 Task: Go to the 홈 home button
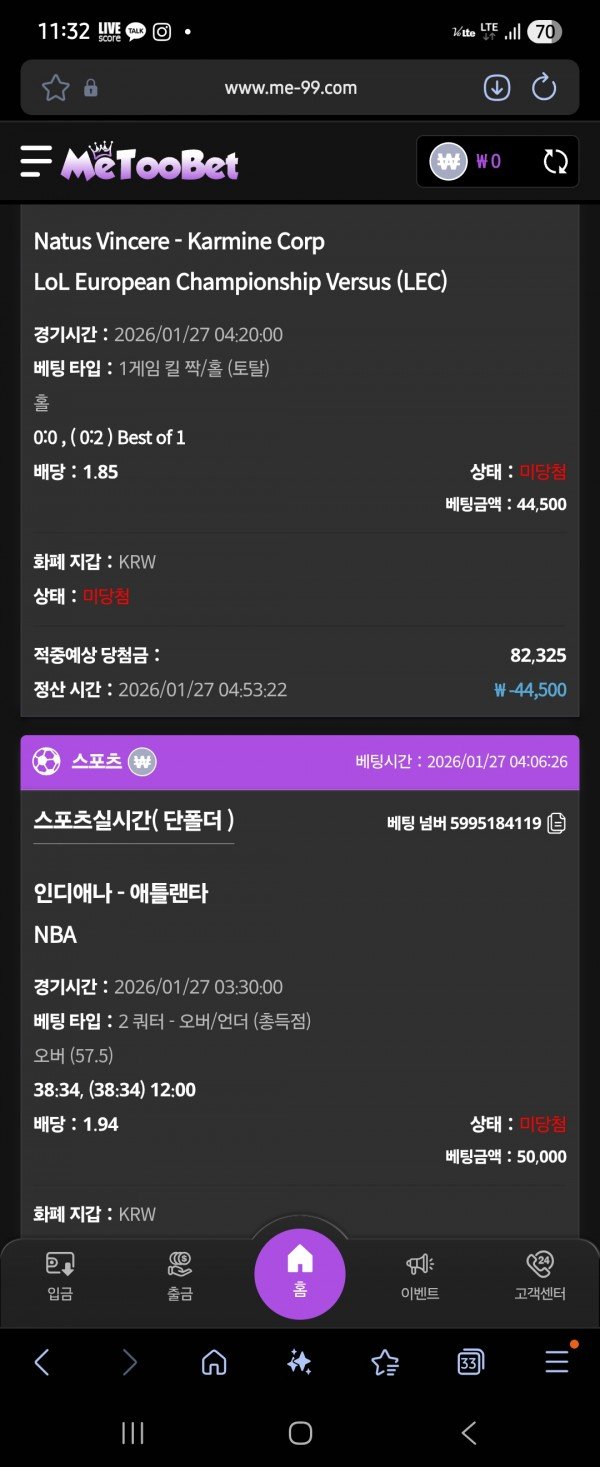[x=300, y=1273]
